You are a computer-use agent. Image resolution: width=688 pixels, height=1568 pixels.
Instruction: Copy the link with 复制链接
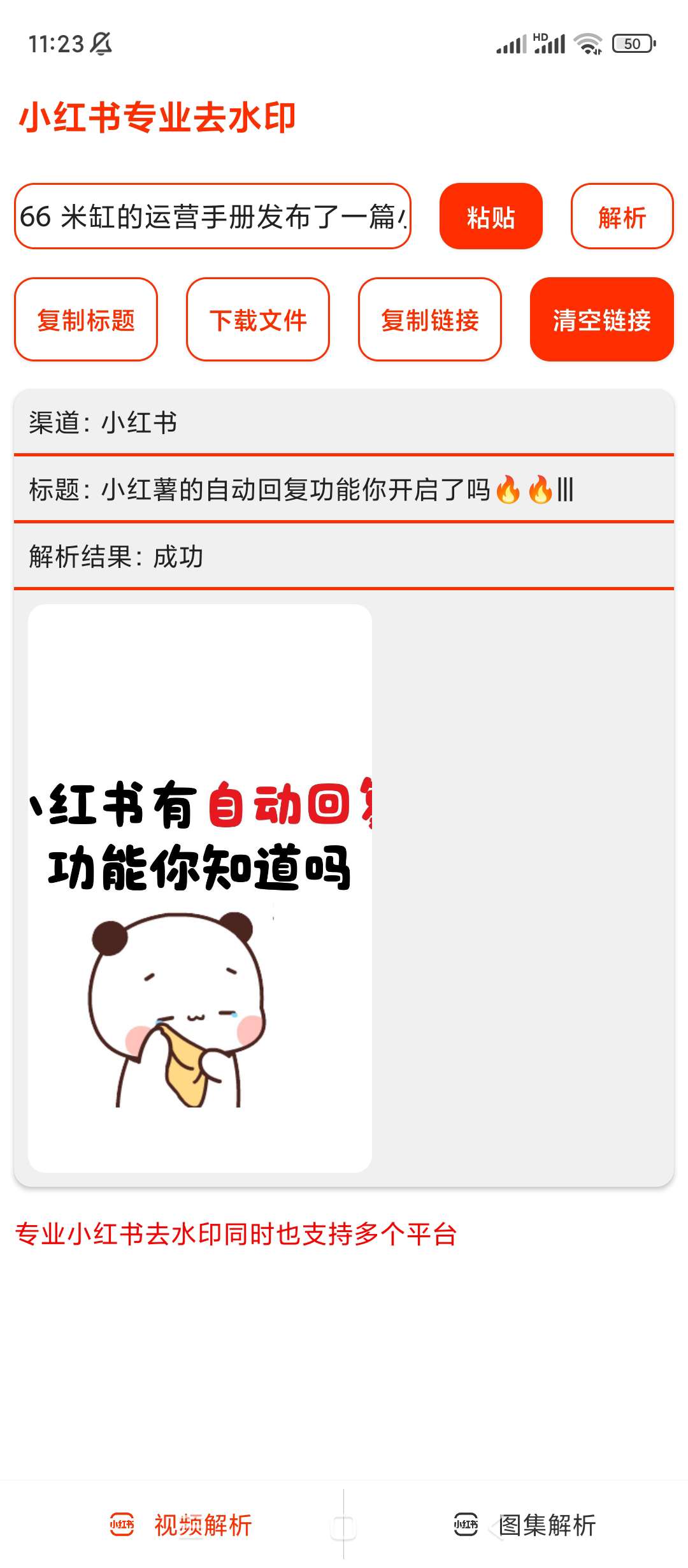(x=430, y=319)
